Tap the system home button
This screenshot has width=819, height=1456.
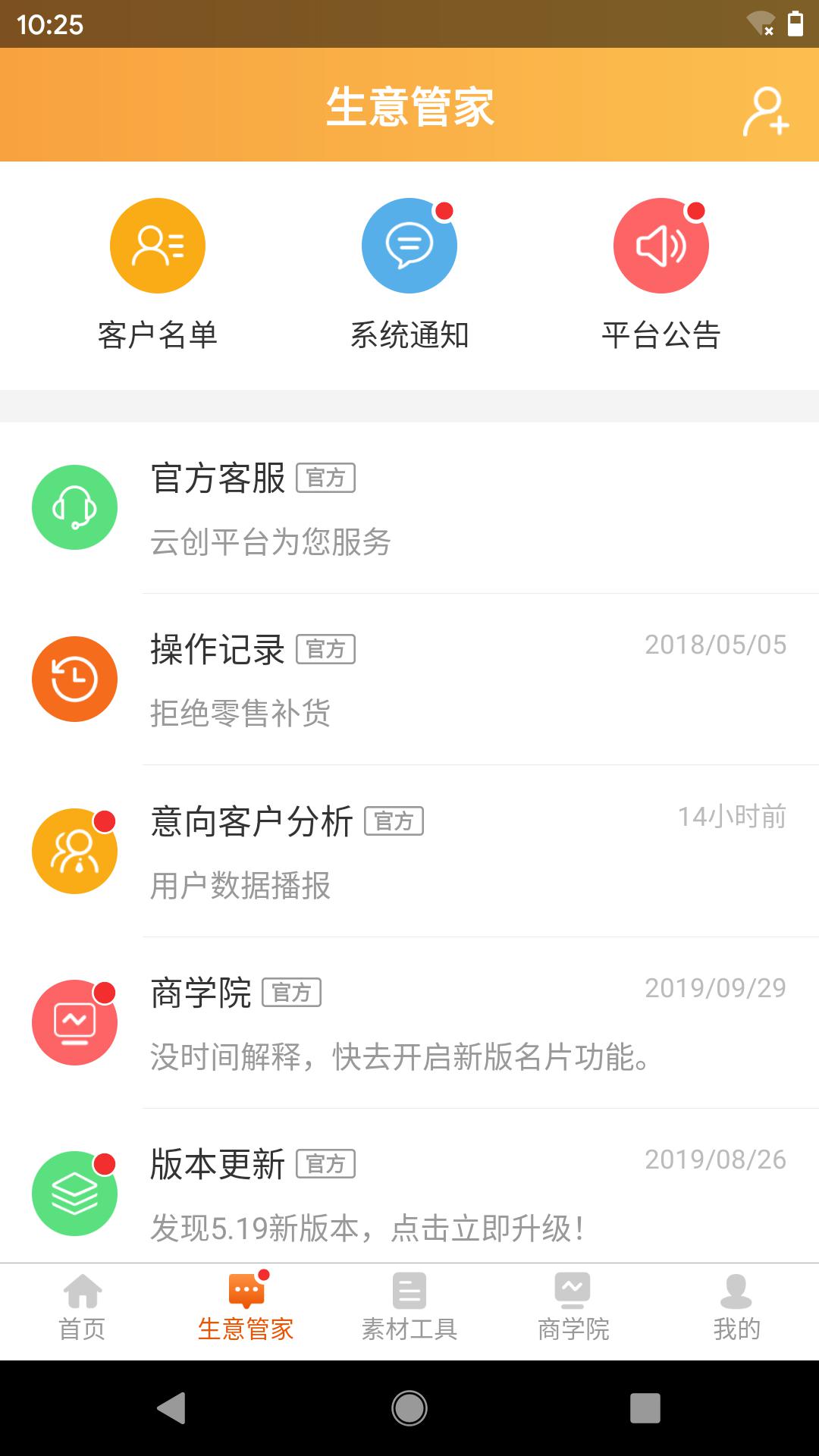pos(409,1408)
